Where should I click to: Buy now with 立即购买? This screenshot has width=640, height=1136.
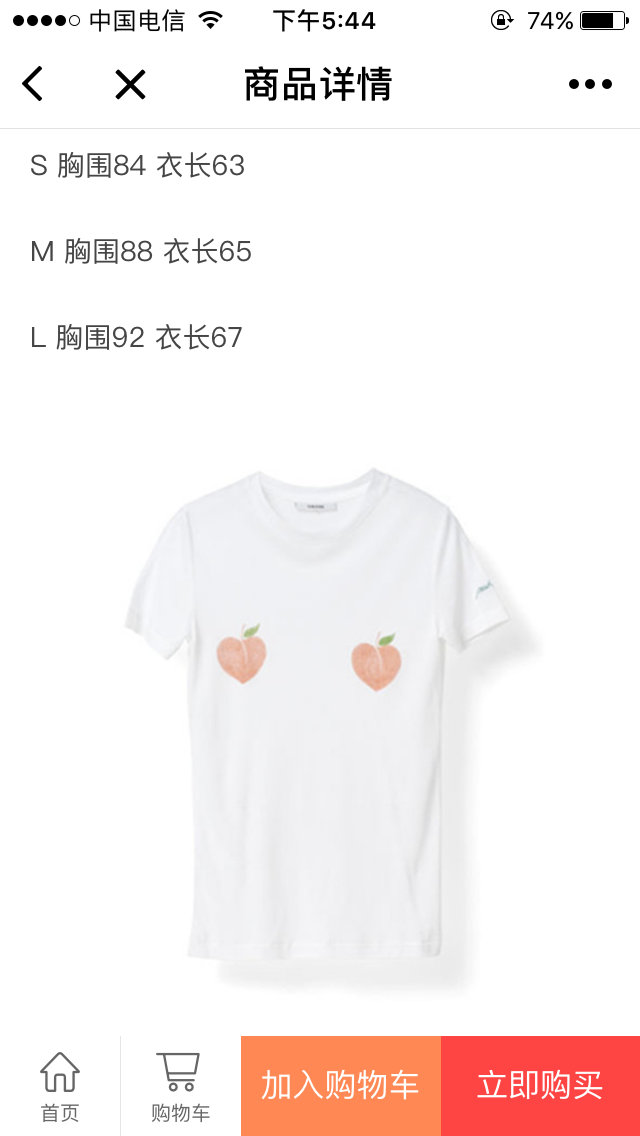[540, 1086]
